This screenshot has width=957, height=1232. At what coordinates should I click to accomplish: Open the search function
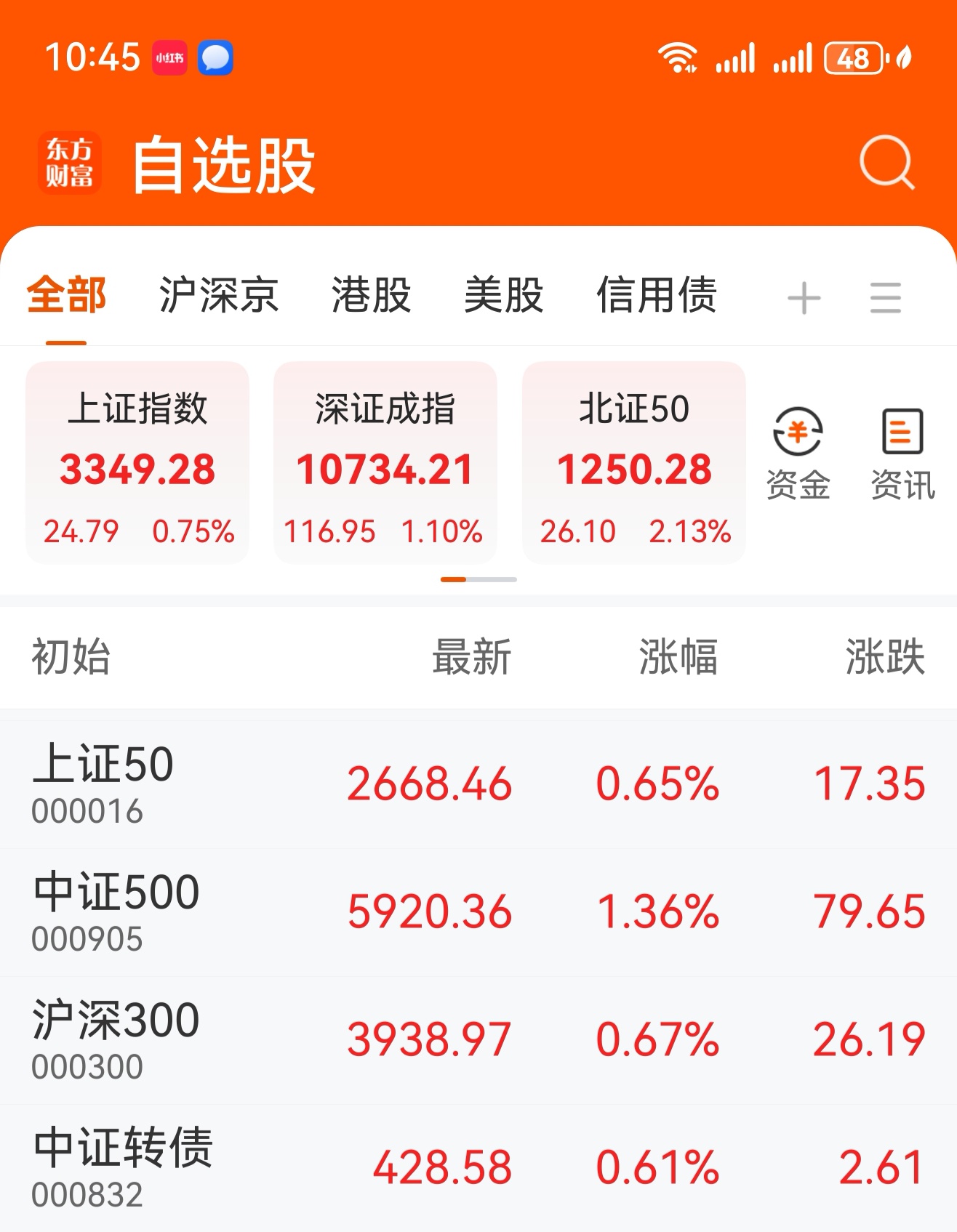click(886, 165)
